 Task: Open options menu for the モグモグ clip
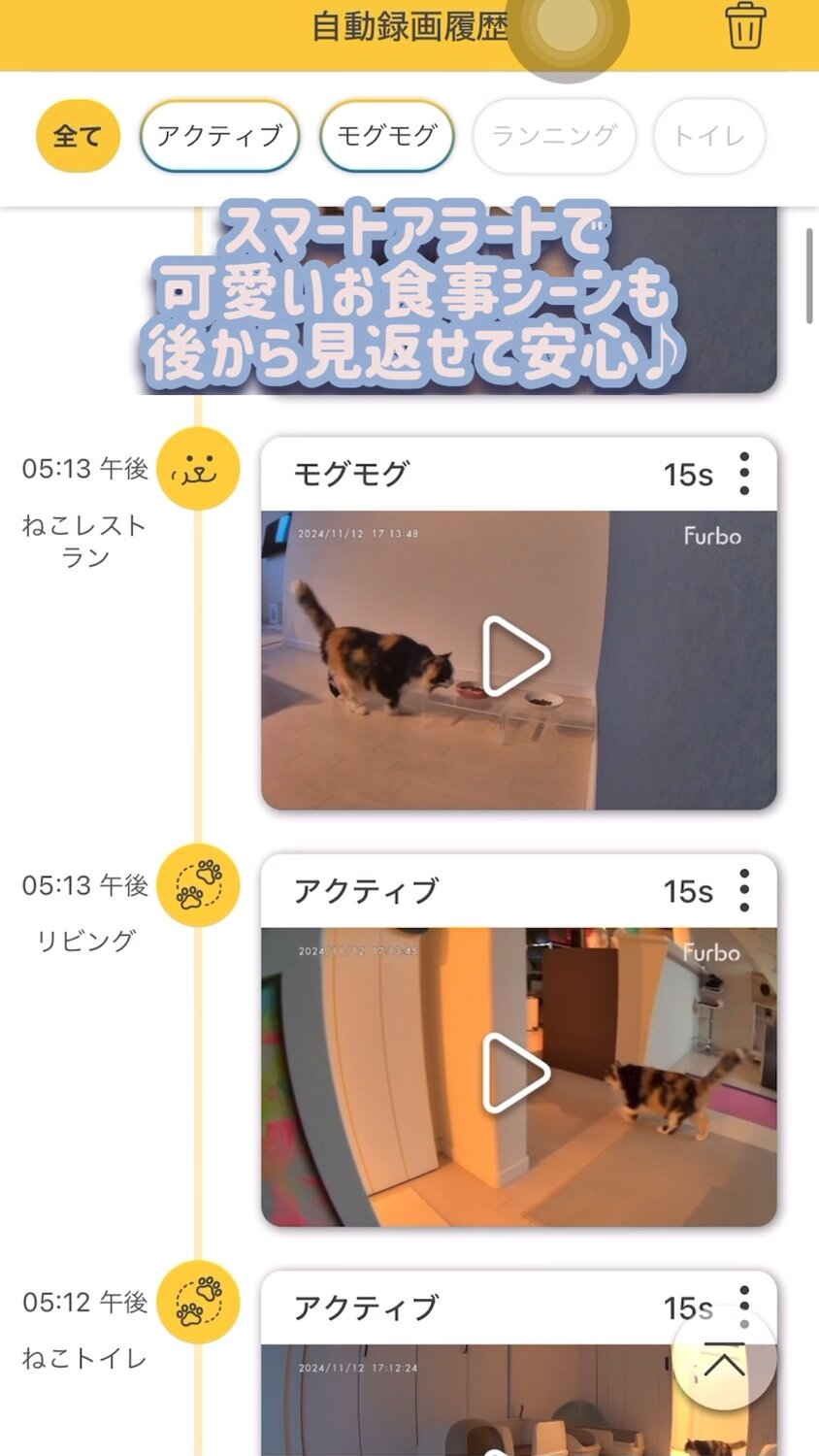[744, 474]
